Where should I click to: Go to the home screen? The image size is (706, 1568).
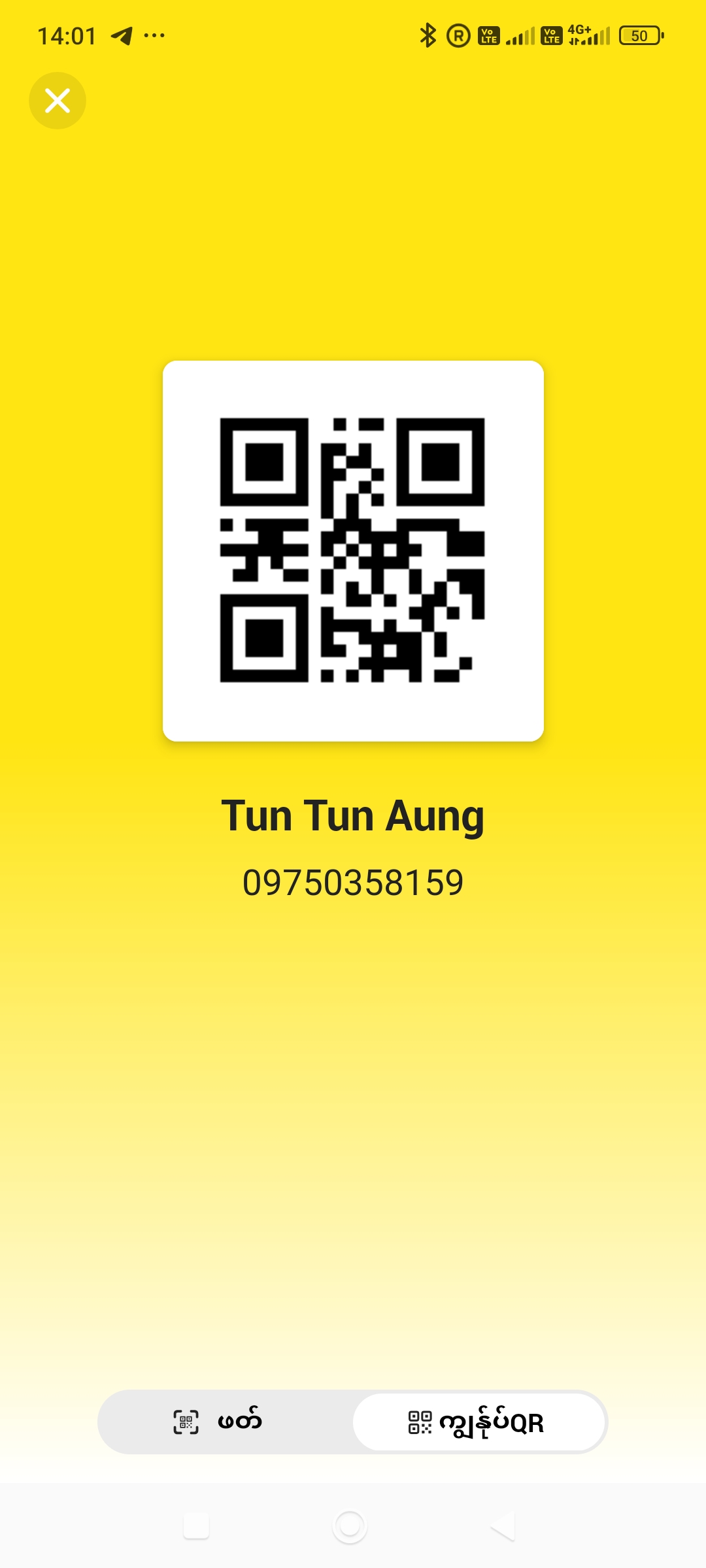[x=350, y=1526]
